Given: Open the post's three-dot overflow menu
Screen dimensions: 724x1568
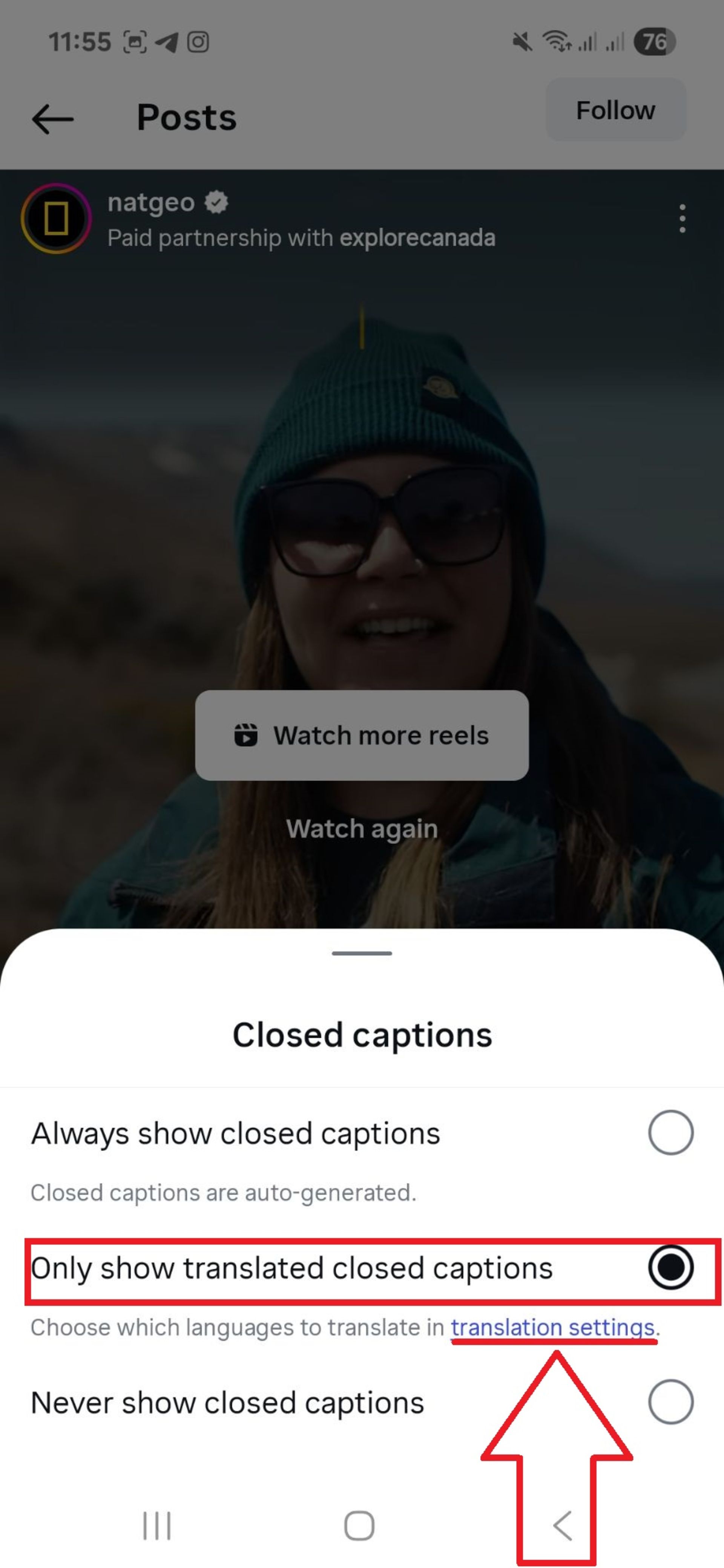Looking at the screenshot, I should point(682,219).
